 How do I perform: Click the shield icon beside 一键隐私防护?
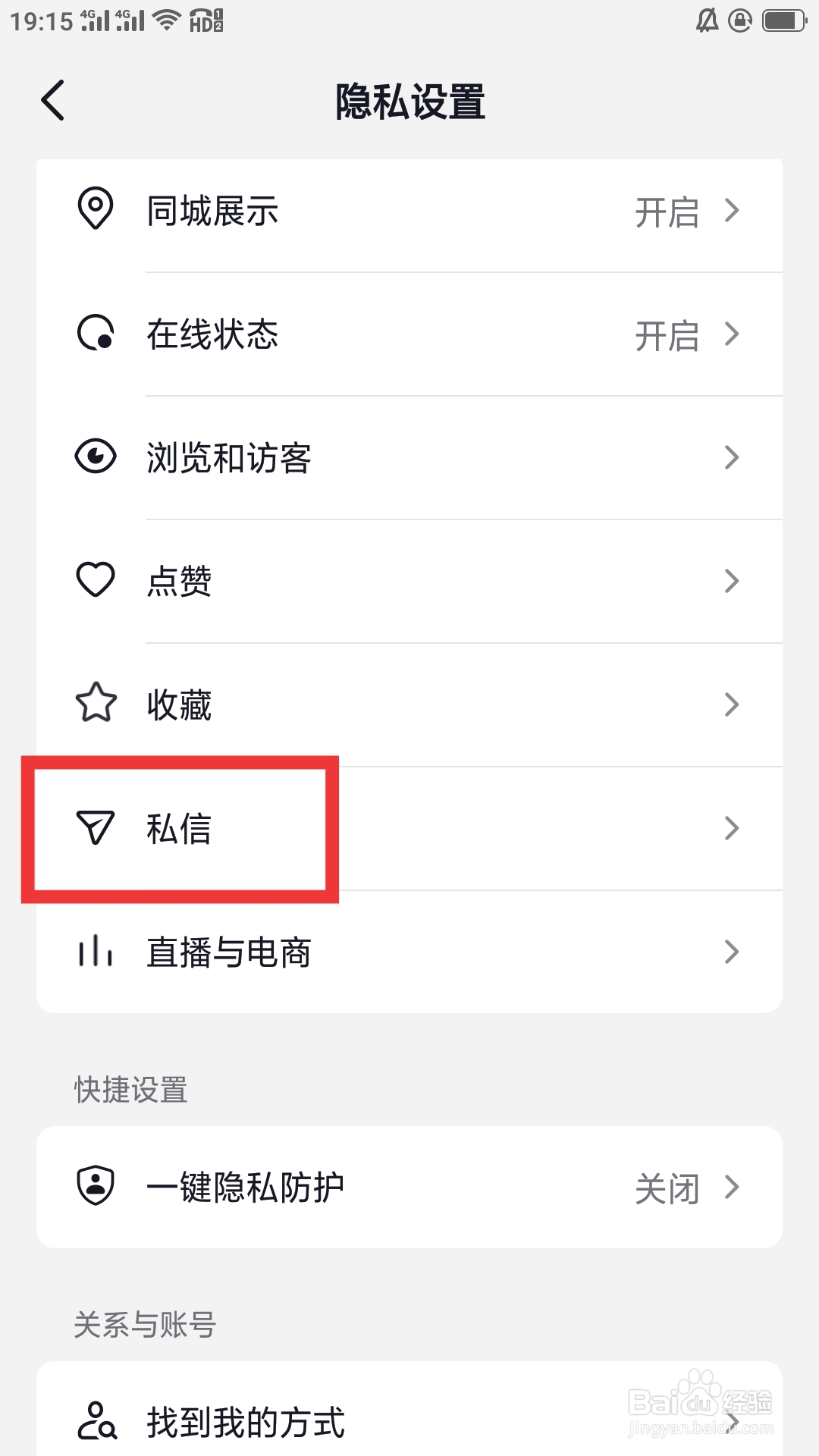95,1187
